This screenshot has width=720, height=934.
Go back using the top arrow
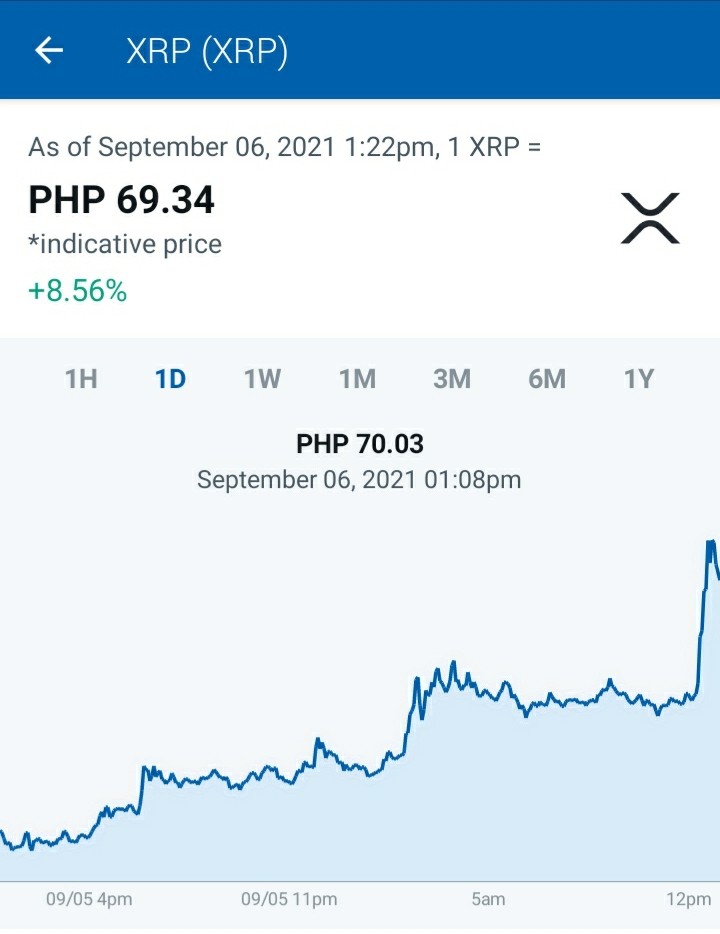point(49,50)
